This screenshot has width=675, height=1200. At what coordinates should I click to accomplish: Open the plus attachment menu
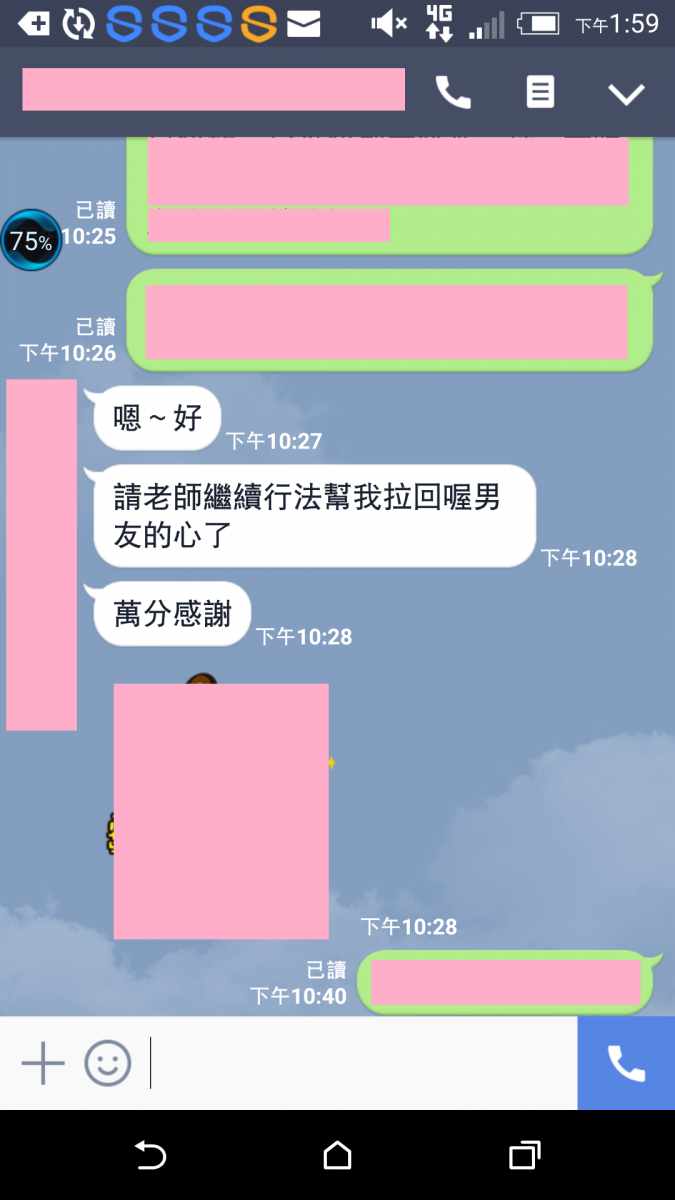click(x=43, y=1063)
